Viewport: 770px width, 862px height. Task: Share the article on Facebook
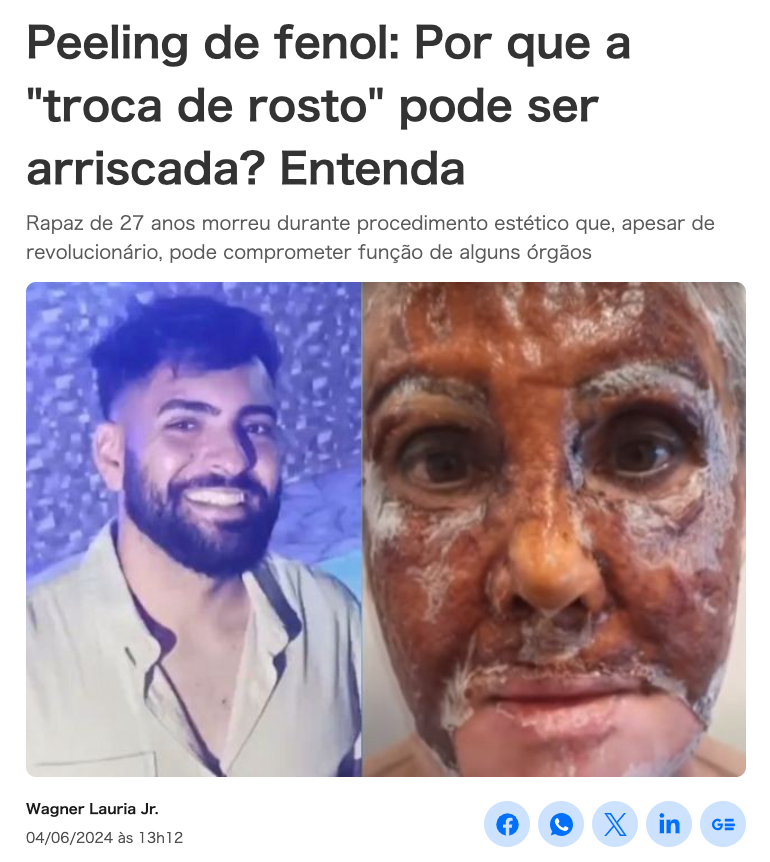pos(507,825)
